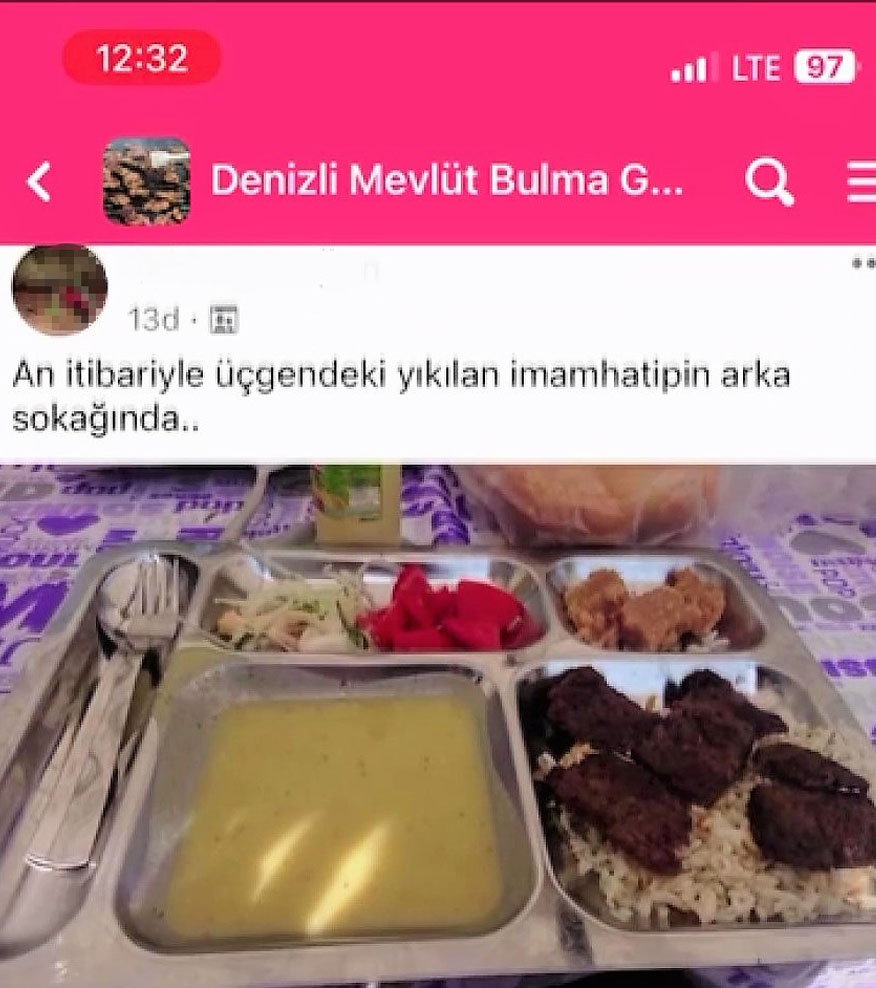This screenshot has height=988, width=876.
Task: Go back from the group page
Action: (39, 183)
